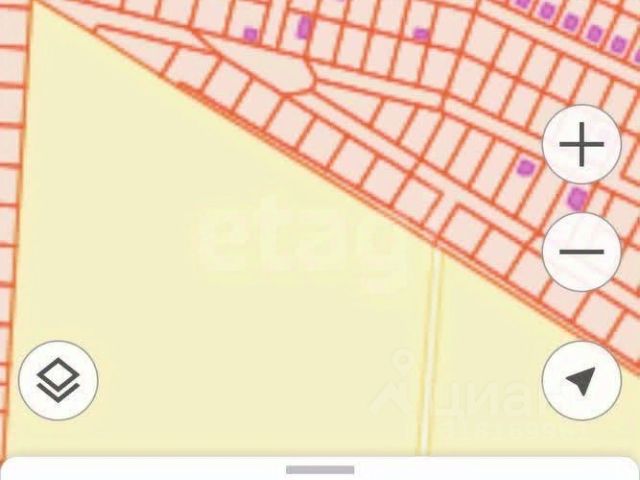Open the map layers selector

[58, 380]
